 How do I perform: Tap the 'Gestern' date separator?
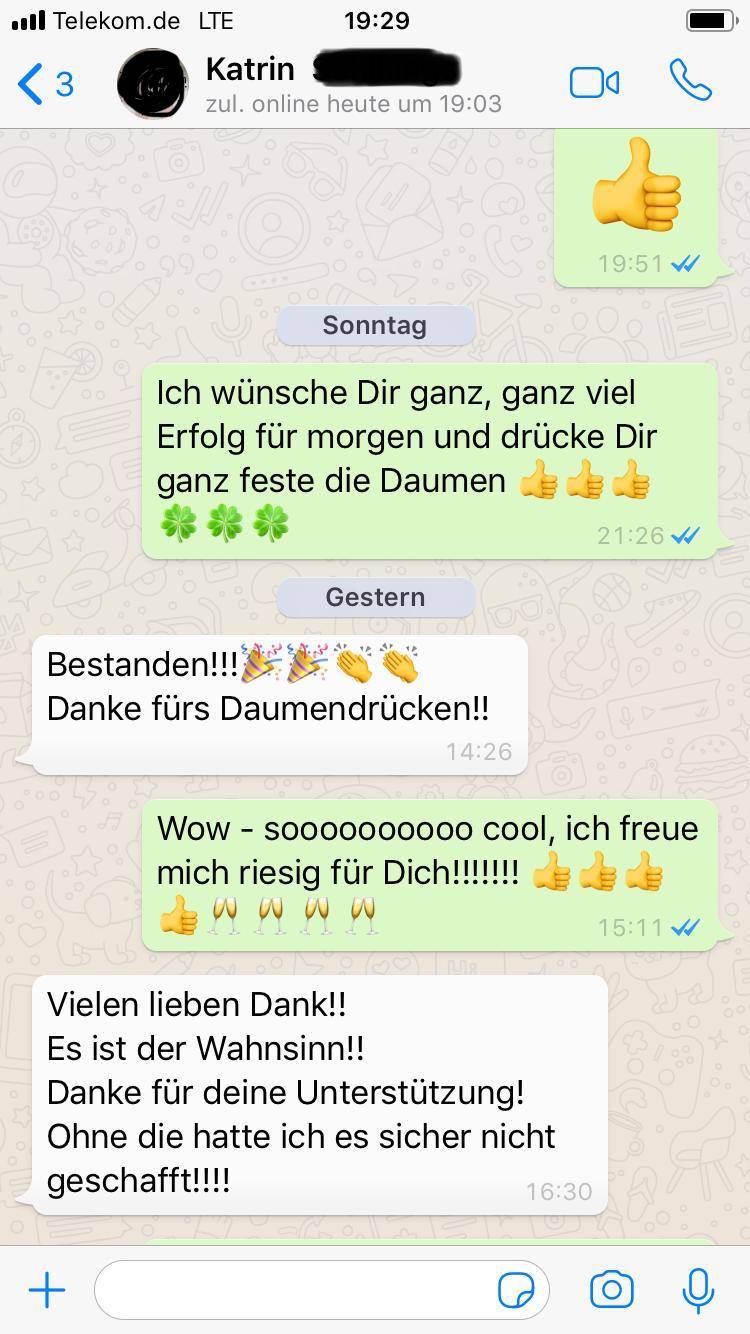[375, 597]
